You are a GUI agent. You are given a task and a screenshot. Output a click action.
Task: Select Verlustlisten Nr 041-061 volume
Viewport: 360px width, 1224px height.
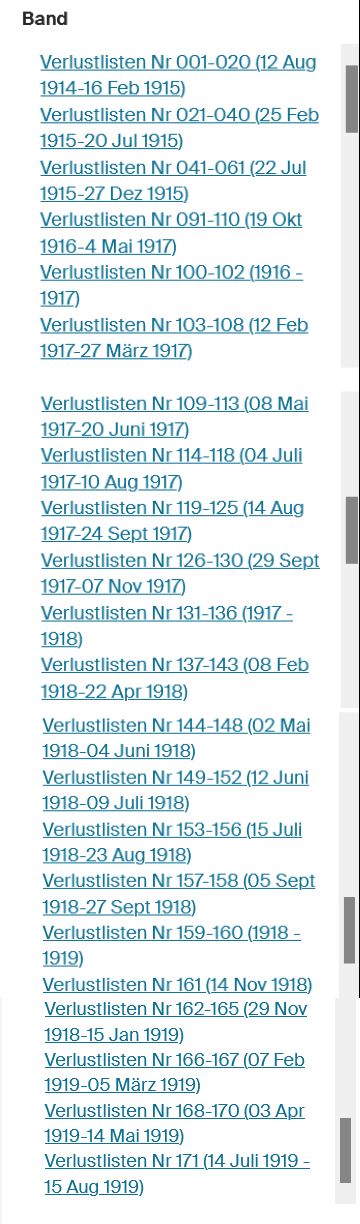(173, 180)
